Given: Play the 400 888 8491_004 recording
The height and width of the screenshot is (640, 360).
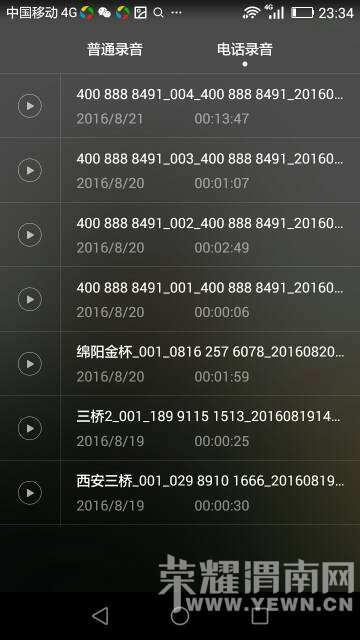Looking at the screenshot, I should tap(30, 106).
